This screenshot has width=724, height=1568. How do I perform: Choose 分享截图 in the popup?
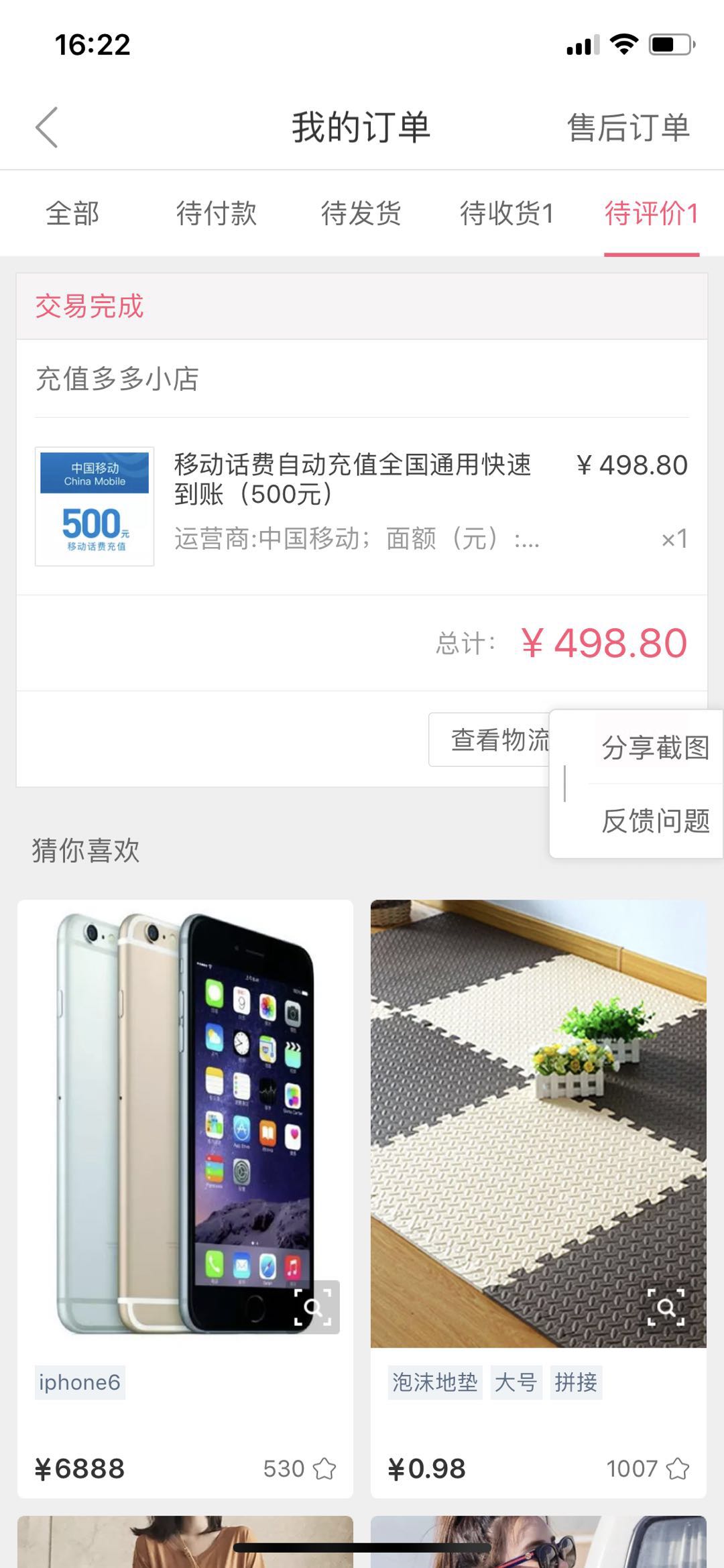click(655, 747)
